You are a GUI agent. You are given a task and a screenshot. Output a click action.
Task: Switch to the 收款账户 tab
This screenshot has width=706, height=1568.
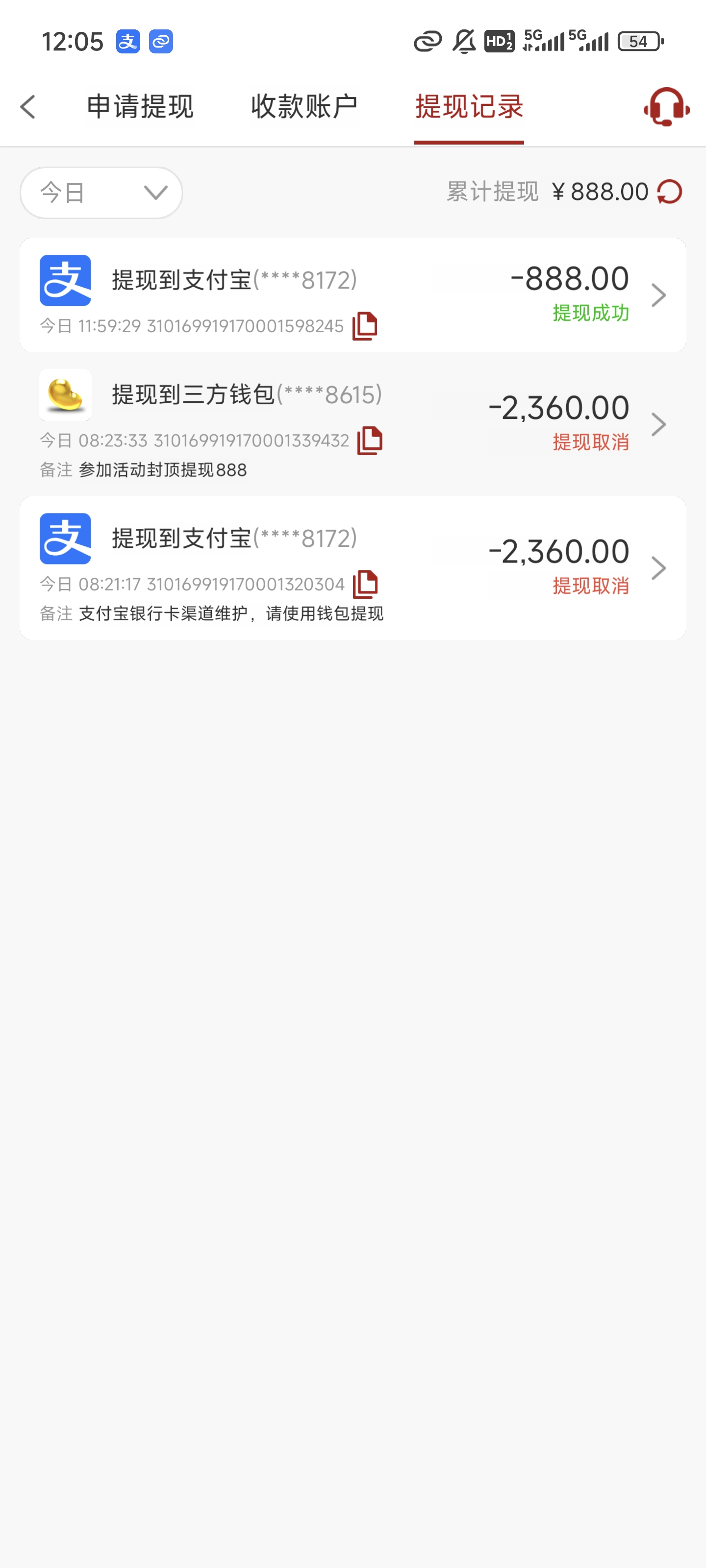point(304,107)
